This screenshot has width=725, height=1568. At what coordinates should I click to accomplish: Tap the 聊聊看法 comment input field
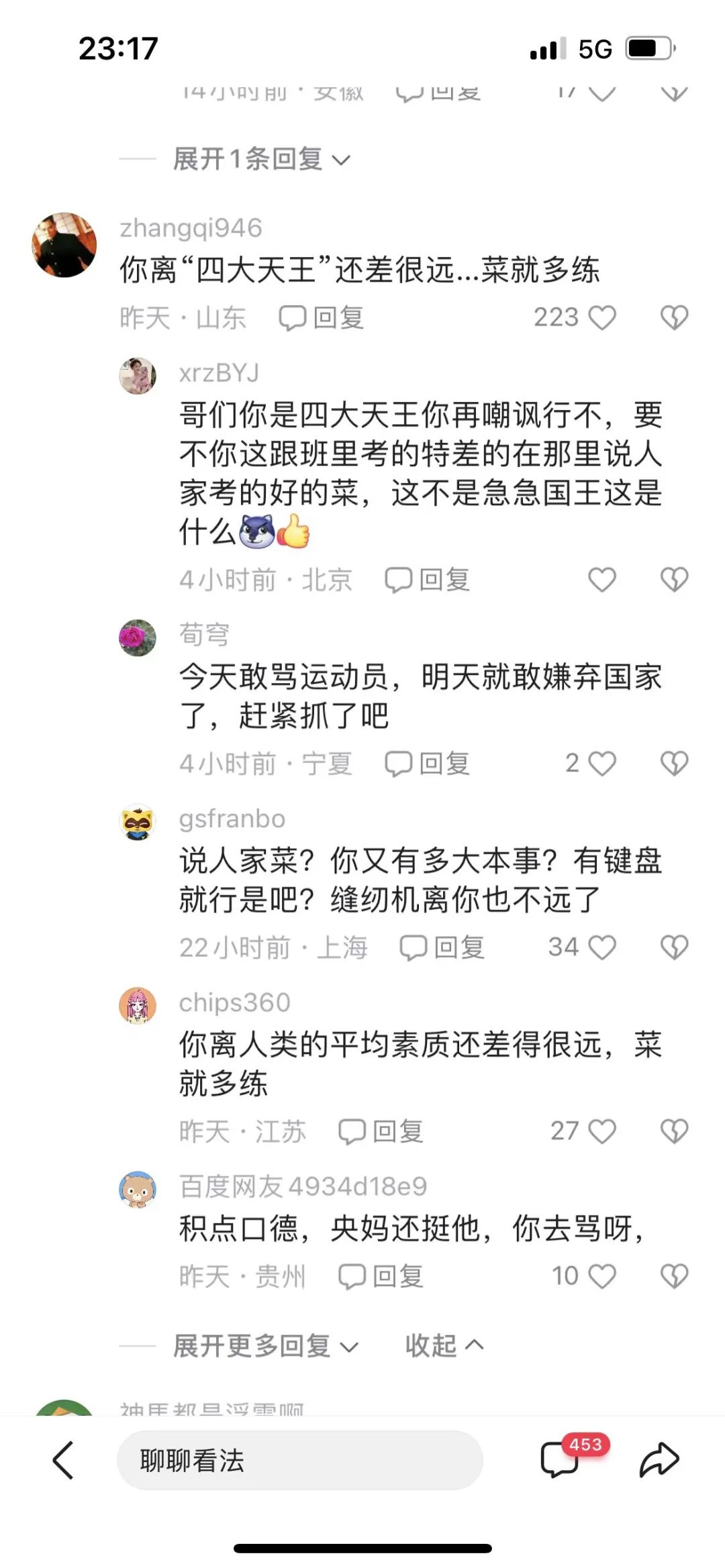pyautogui.click(x=299, y=1461)
